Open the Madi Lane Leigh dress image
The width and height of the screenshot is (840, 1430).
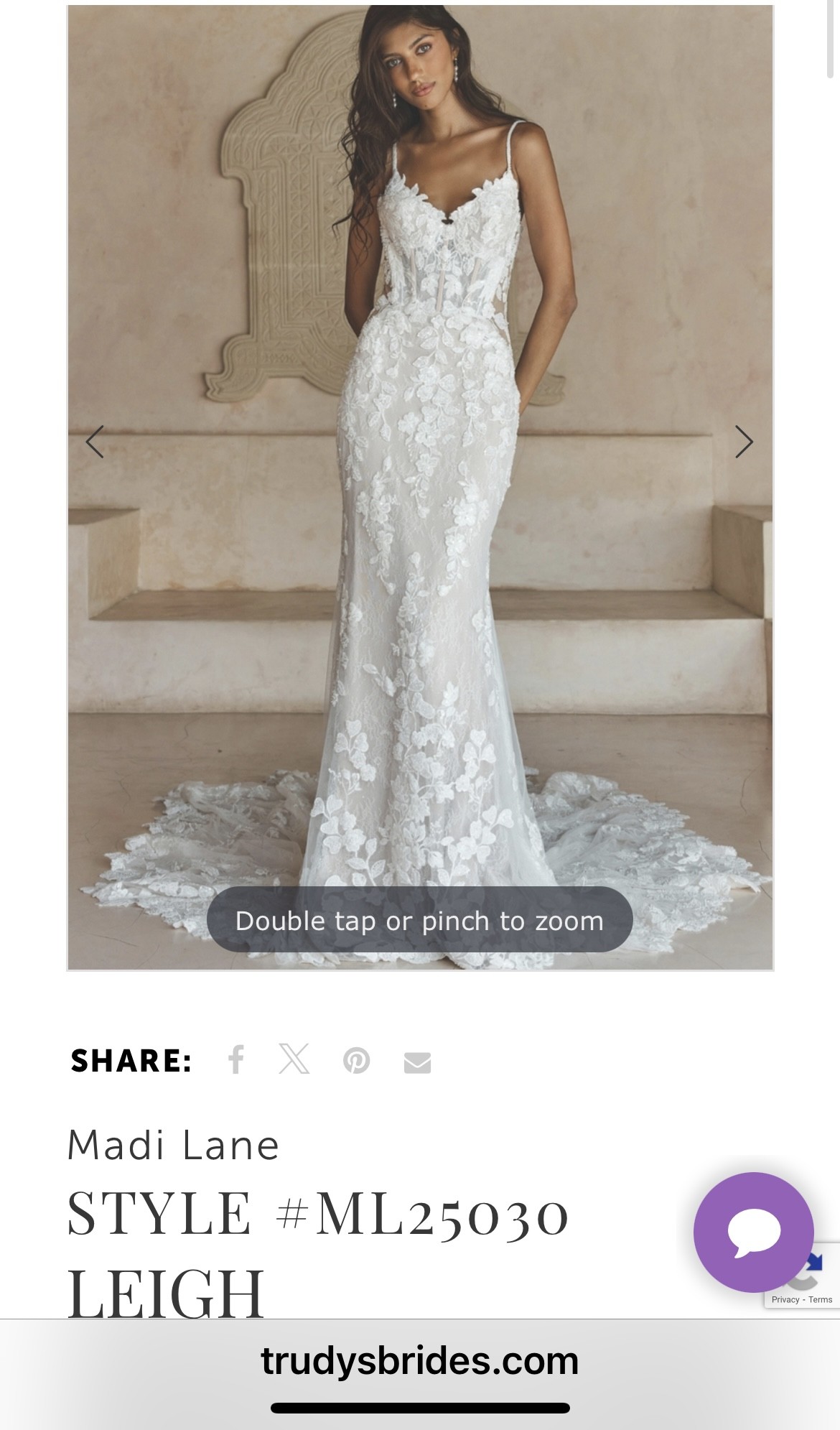click(x=421, y=488)
